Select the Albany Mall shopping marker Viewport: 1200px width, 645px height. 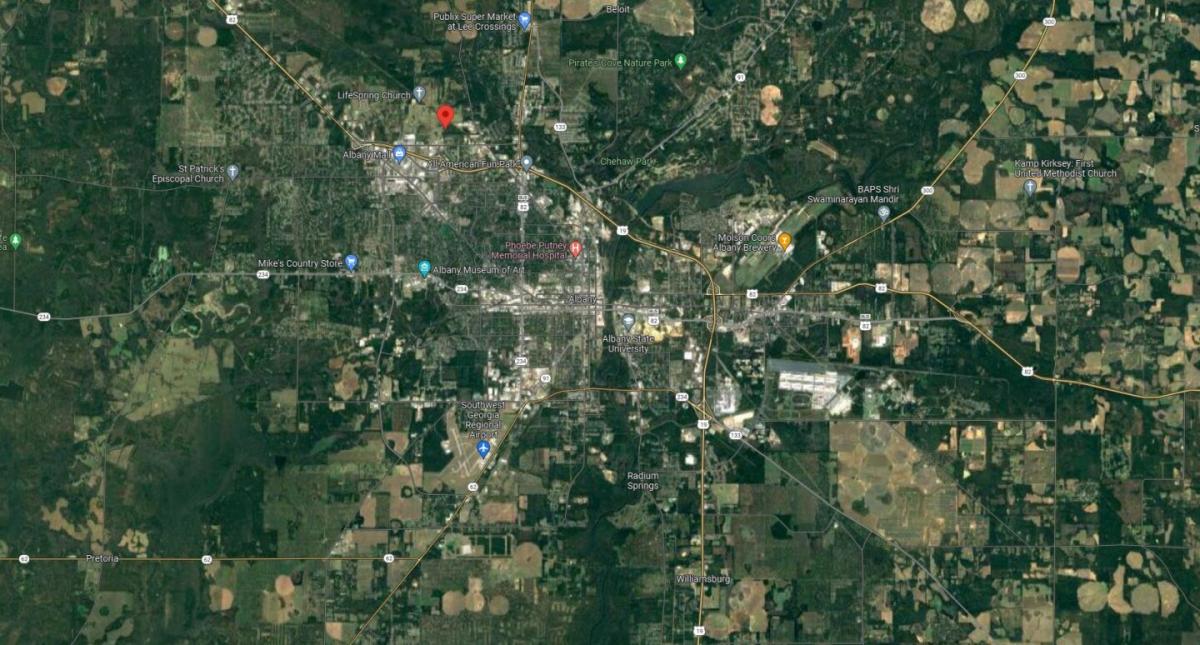[399, 153]
